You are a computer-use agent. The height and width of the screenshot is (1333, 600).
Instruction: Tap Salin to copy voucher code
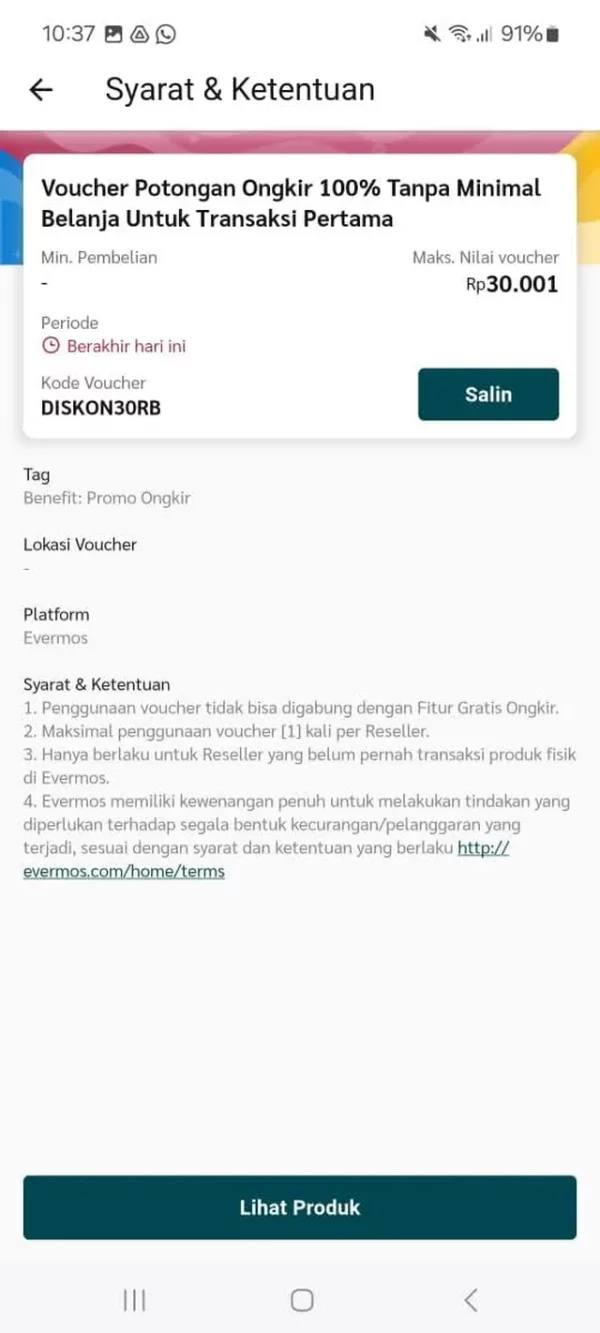click(x=488, y=395)
